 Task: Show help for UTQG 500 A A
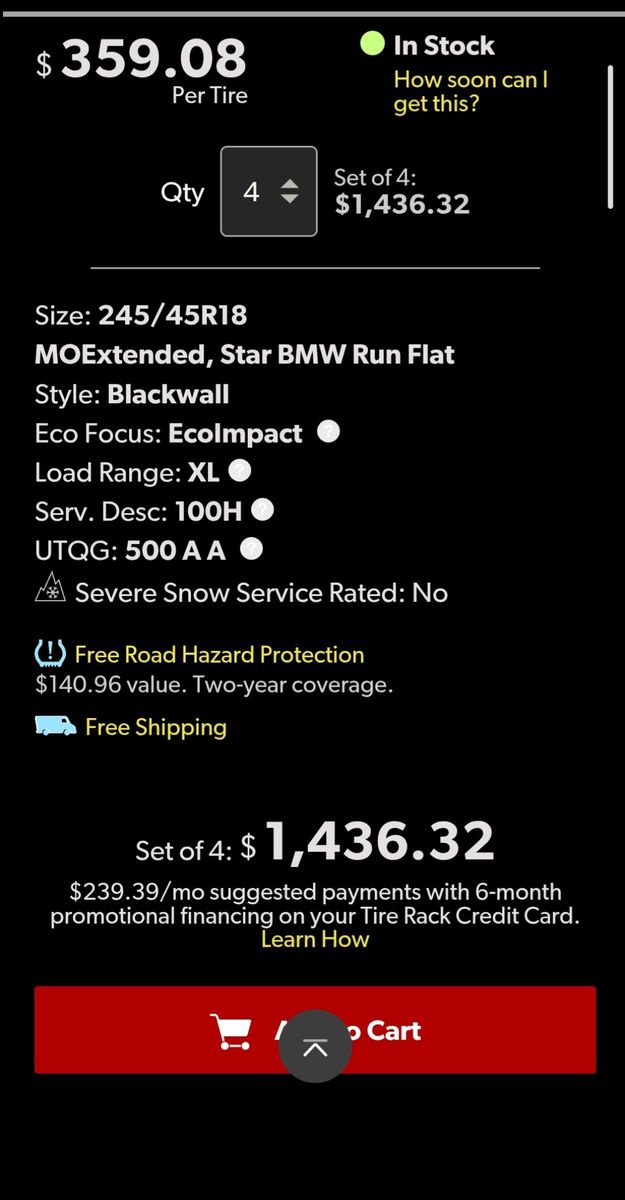pyautogui.click(x=252, y=548)
